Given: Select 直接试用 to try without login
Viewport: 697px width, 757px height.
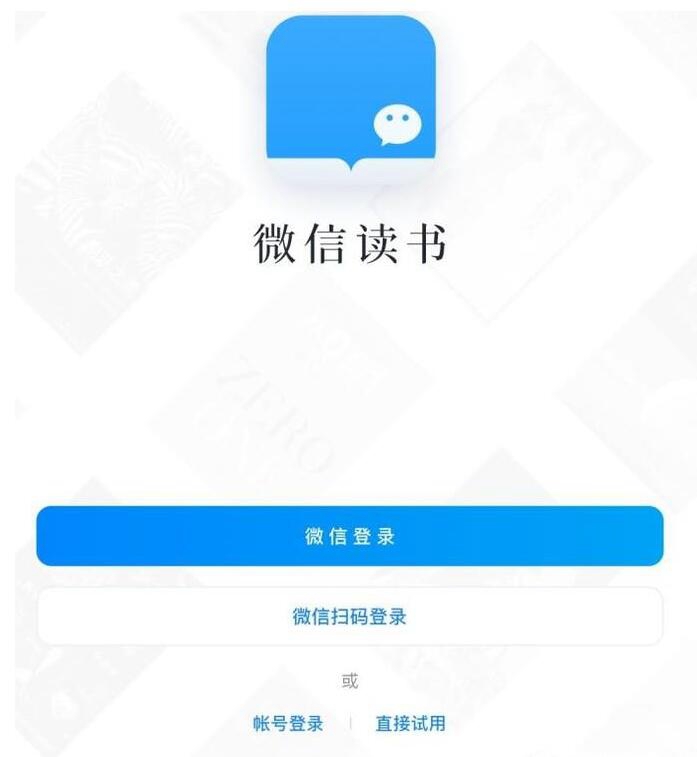Looking at the screenshot, I should 410,723.
